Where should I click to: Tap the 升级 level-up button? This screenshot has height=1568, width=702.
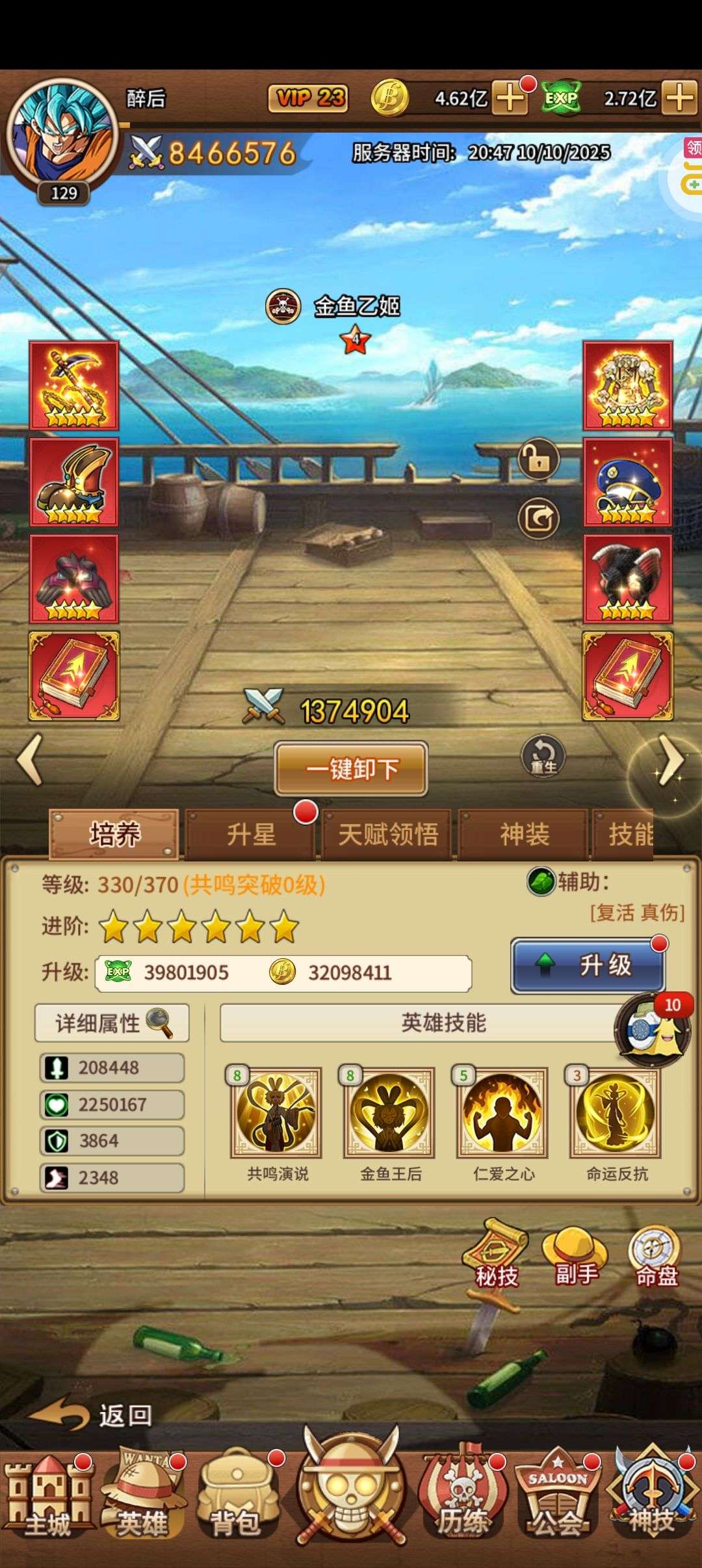[x=588, y=966]
